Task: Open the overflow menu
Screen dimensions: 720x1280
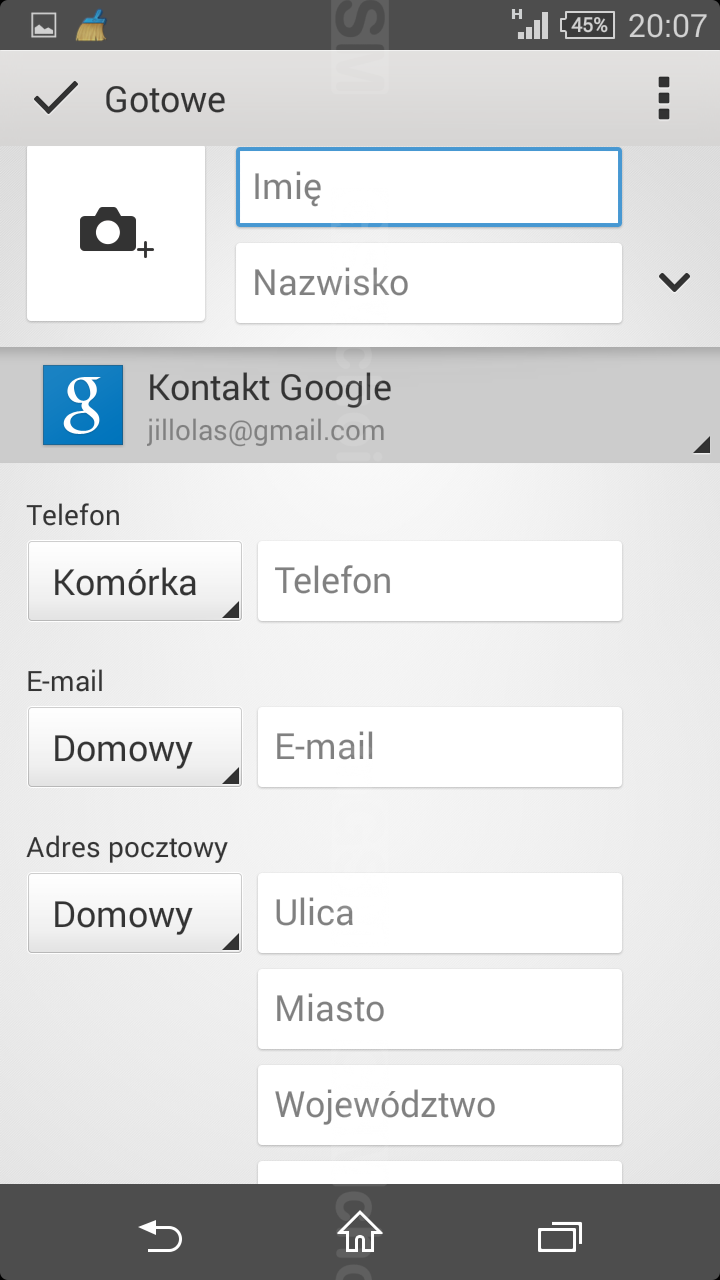Action: point(663,99)
